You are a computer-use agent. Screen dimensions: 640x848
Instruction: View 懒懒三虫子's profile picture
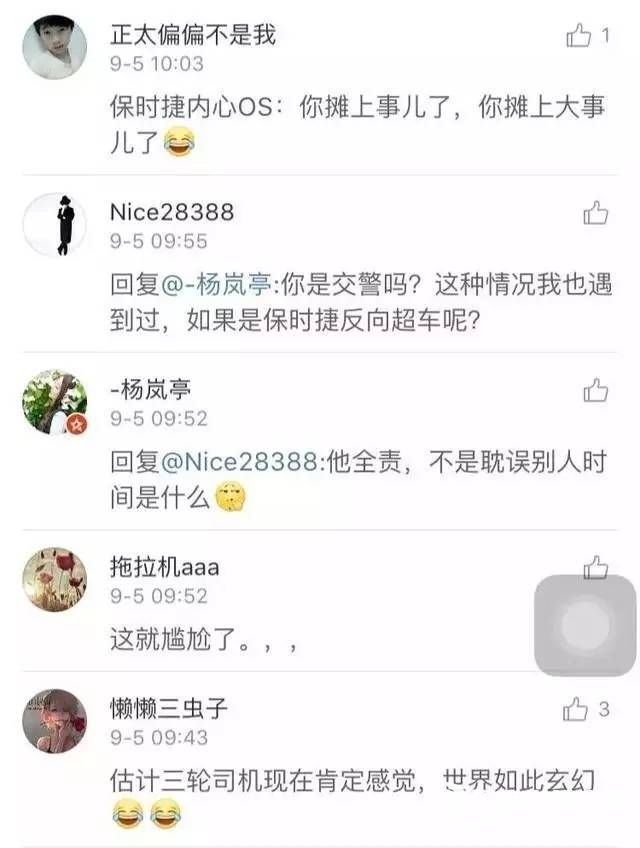coord(54,720)
